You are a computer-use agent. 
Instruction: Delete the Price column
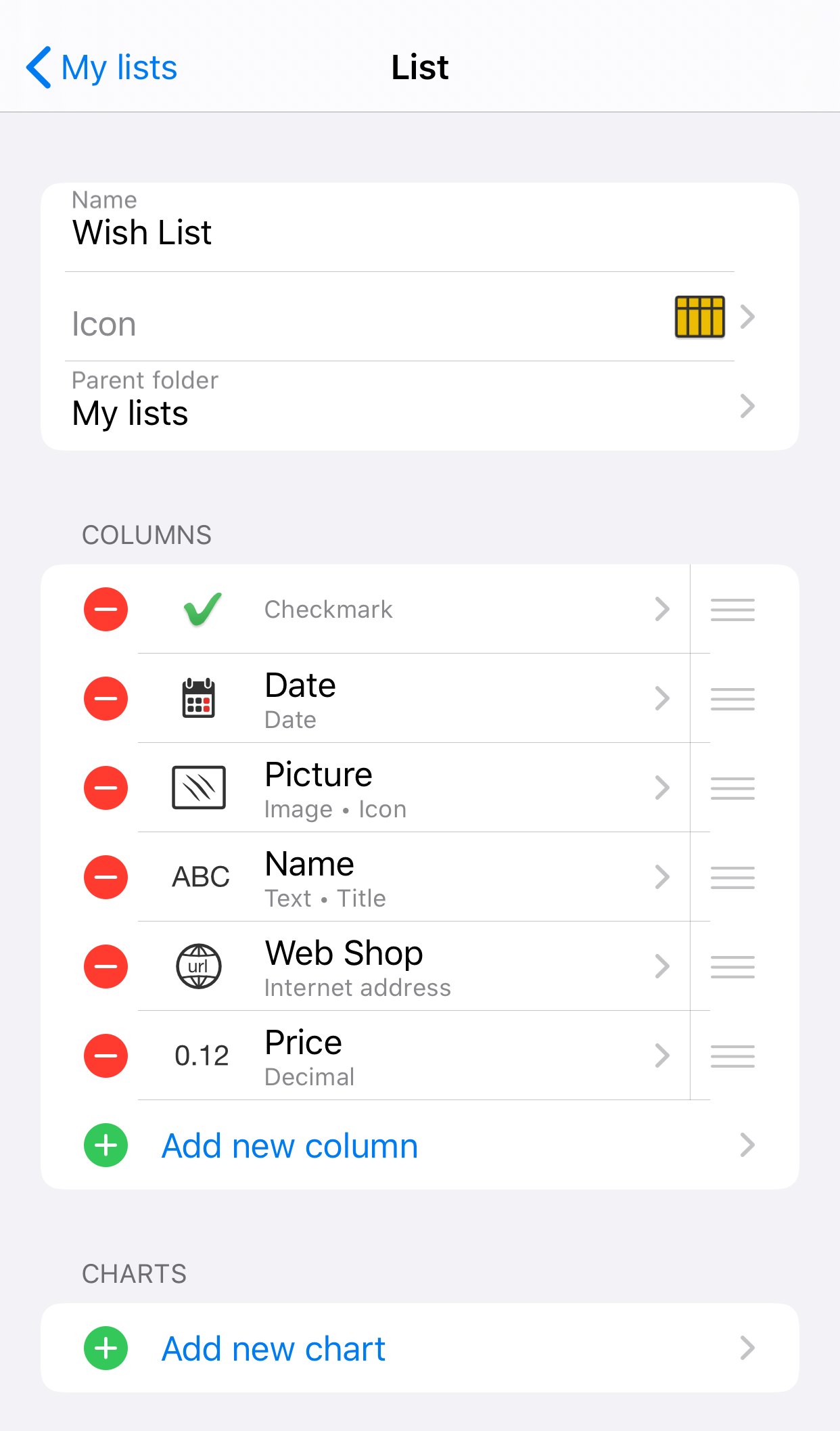[x=106, y=1056]
